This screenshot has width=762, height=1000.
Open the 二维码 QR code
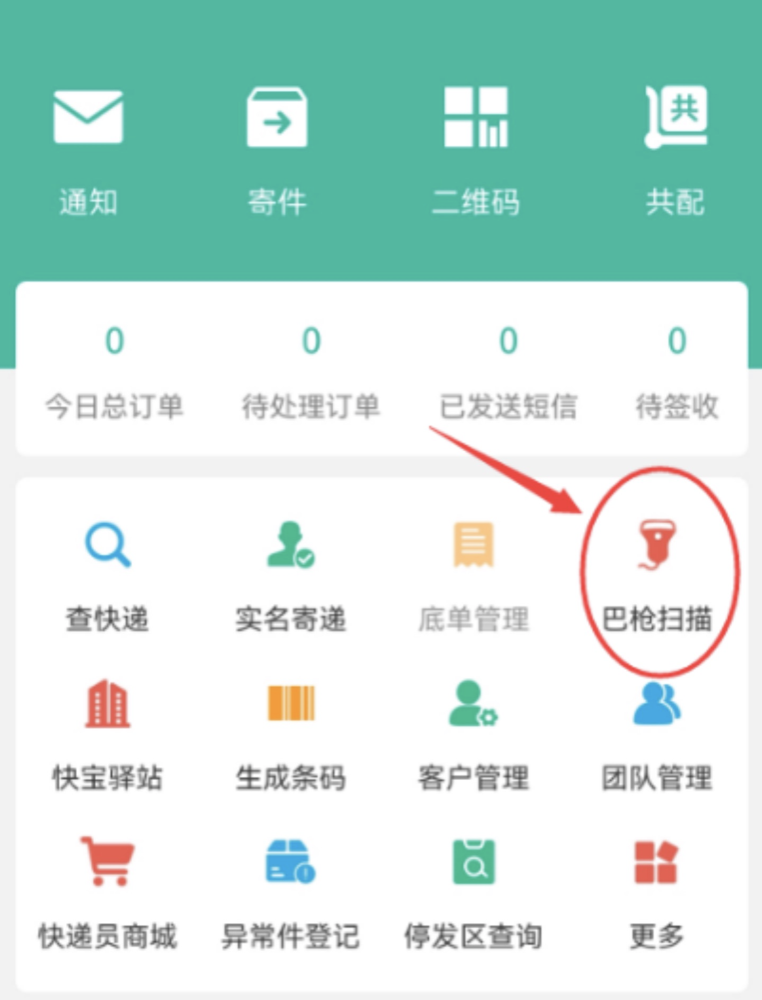(476, 148)
